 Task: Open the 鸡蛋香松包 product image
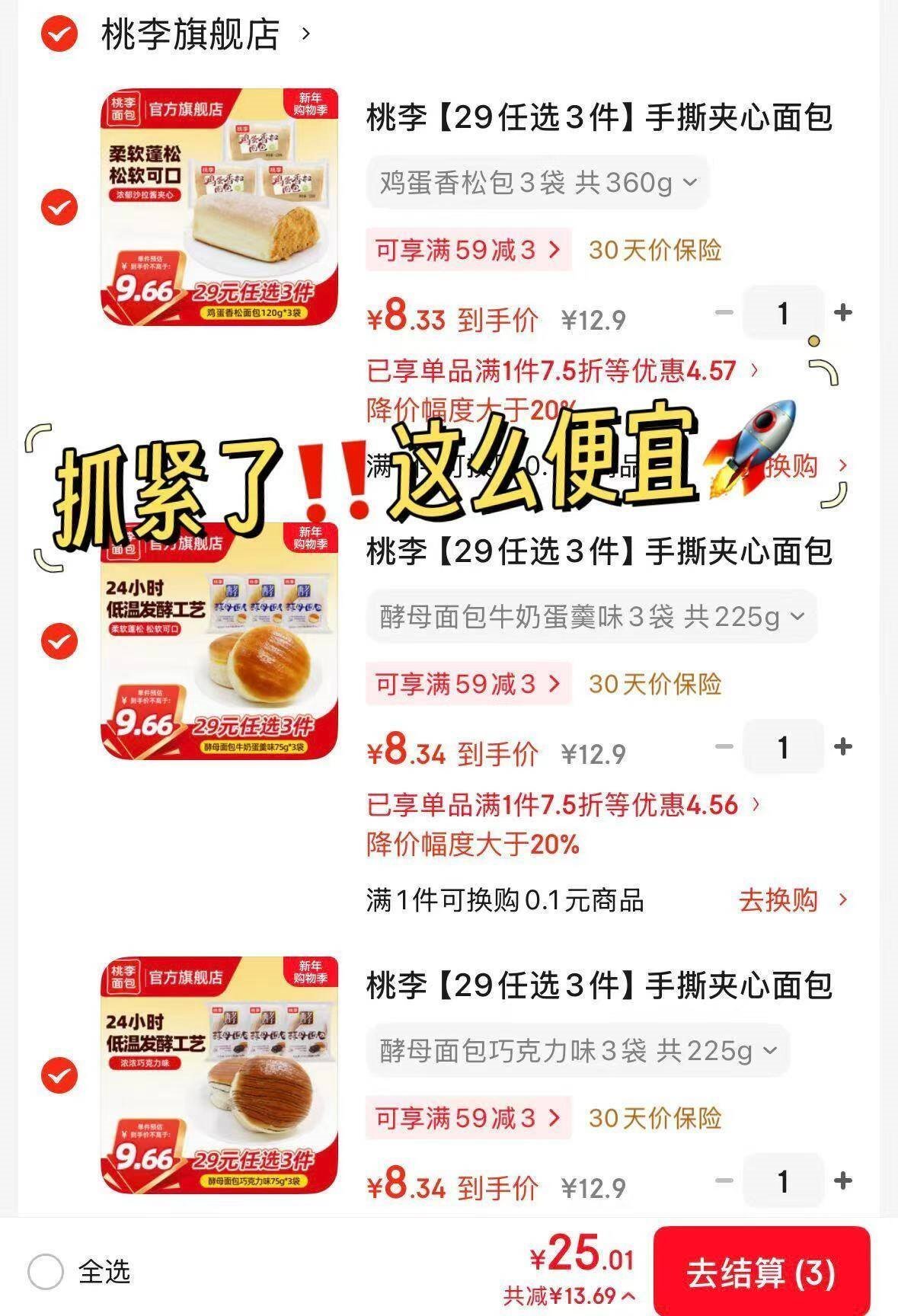[x=219, y=207]
